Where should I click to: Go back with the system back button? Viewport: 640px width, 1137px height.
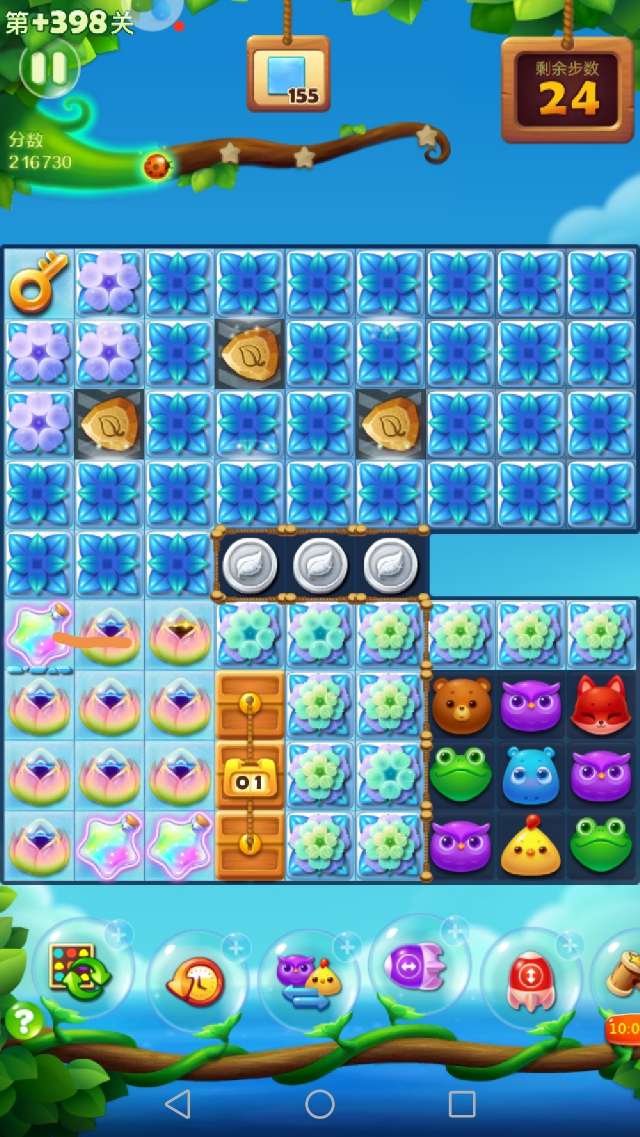point(177,1103)
